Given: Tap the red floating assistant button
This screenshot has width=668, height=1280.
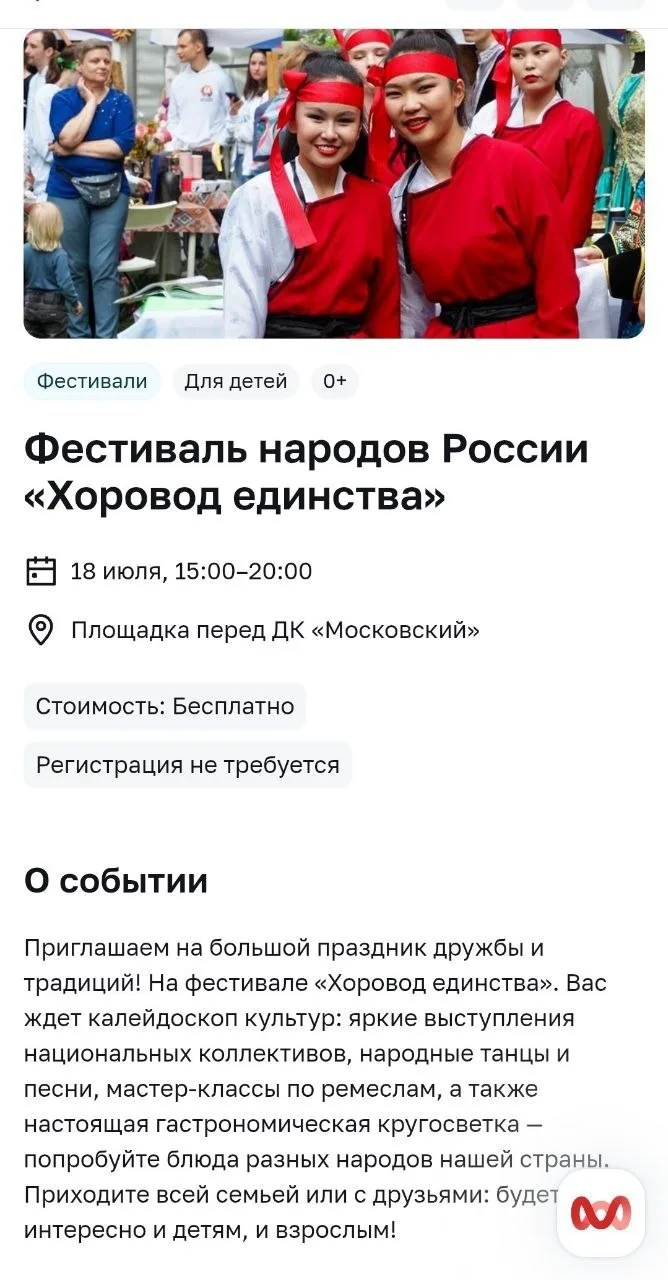Looking at the screenshot, I should tap(601, 1212).
